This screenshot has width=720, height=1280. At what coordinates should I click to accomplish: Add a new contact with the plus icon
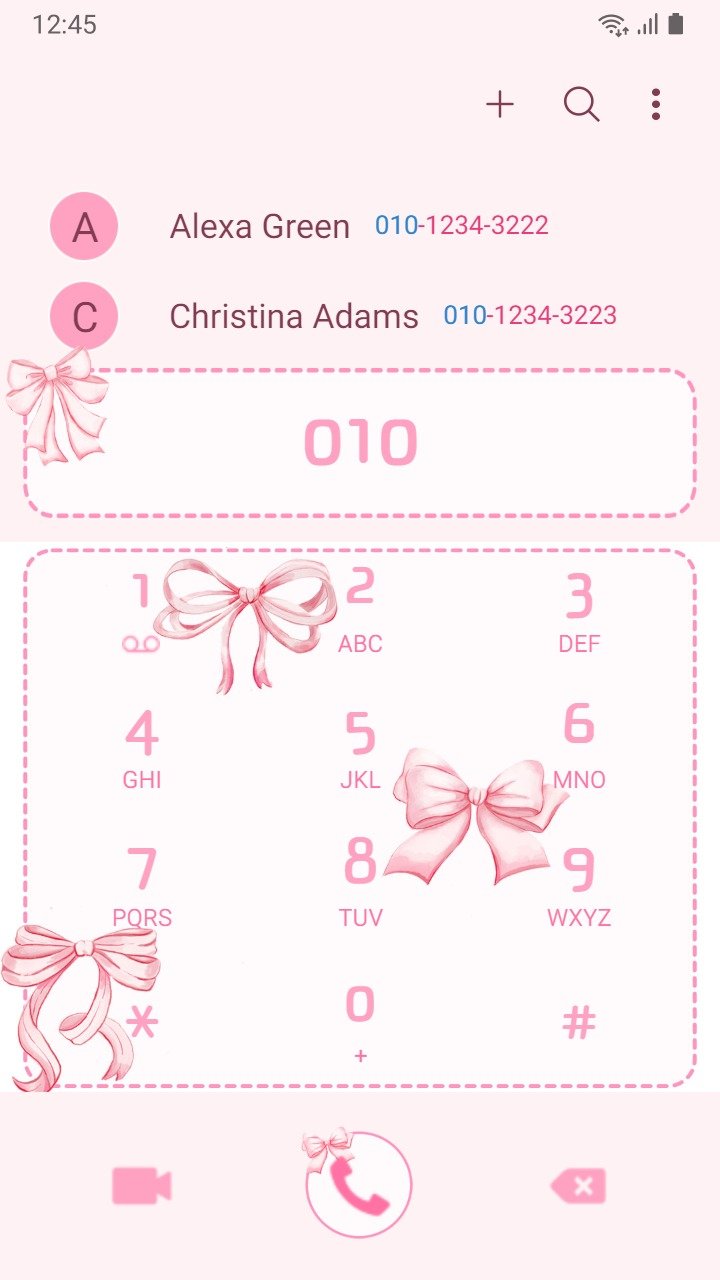pos(500,104)
